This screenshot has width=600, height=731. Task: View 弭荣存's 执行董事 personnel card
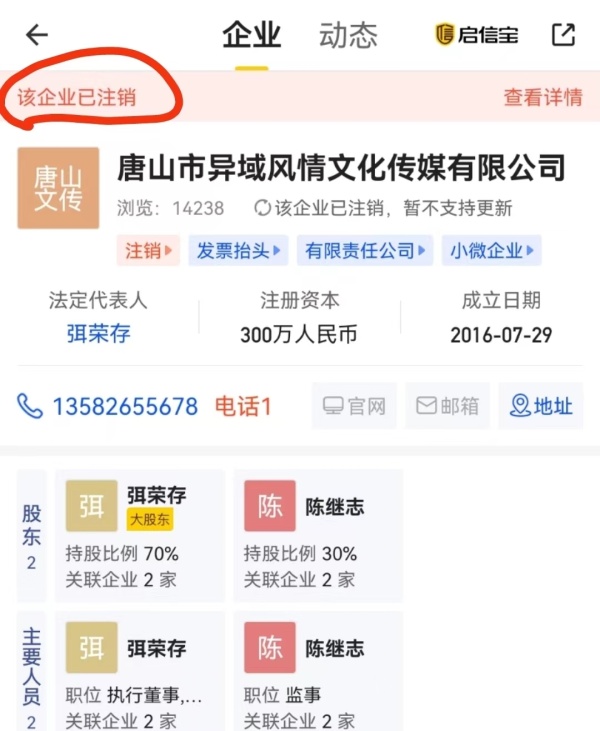click(141, 670)
